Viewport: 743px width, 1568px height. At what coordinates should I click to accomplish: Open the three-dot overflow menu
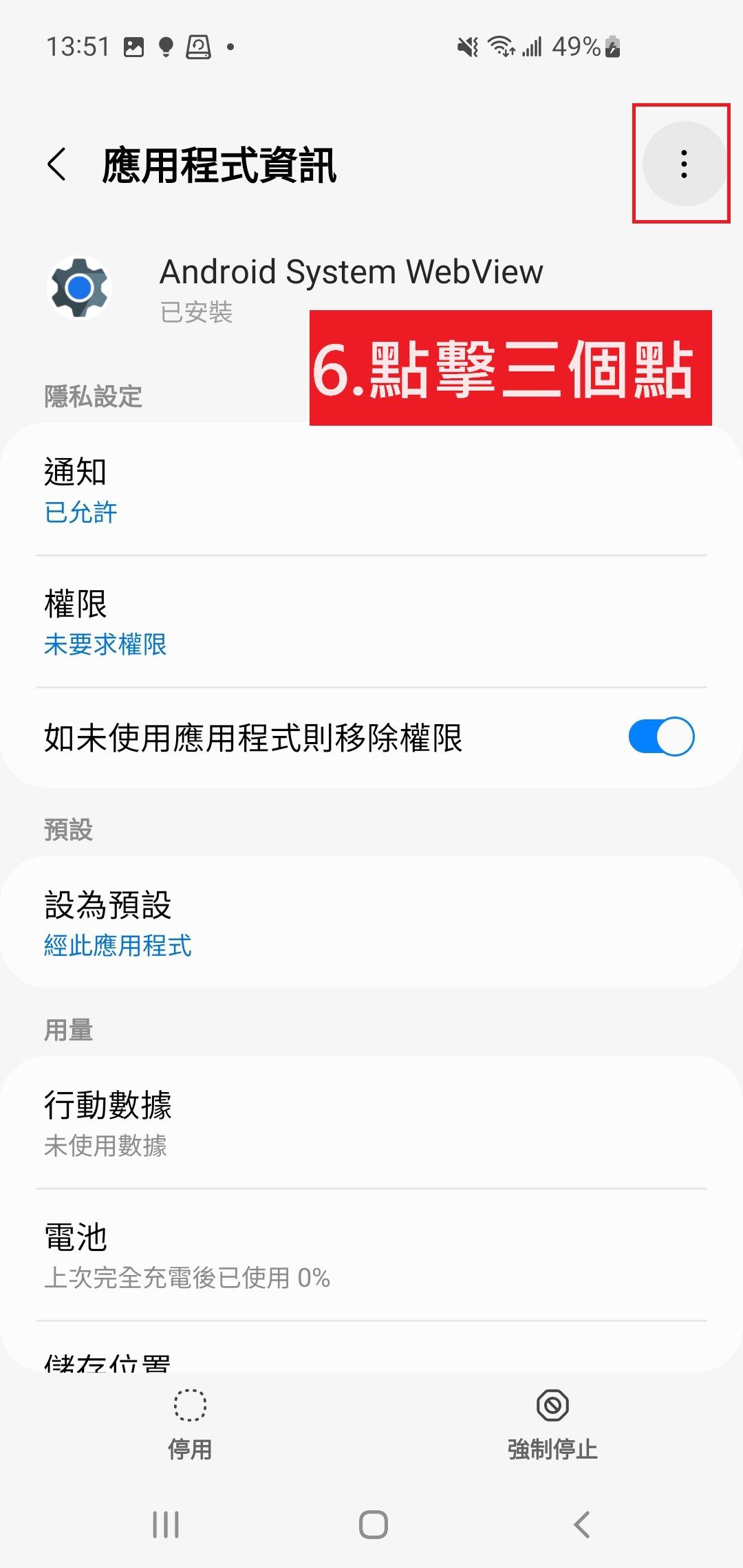(x=683, y=164)
